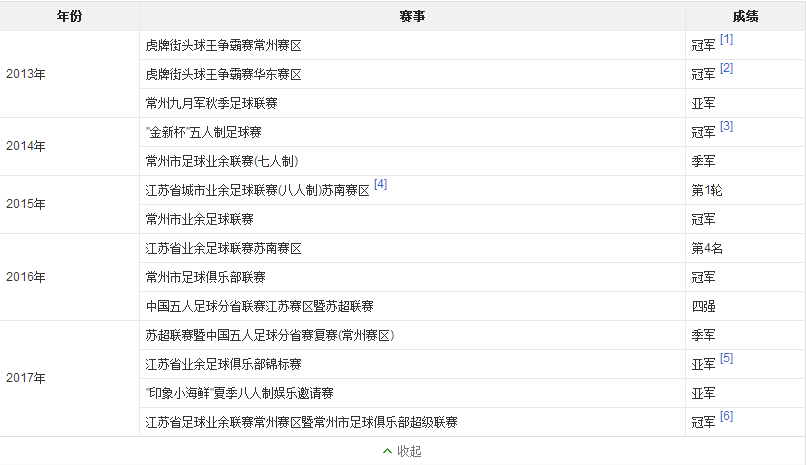This screenshot has height=465, width=806.
Task: Open reference [3] on the 金新杯 row
Action: click(x=727, y=127)
